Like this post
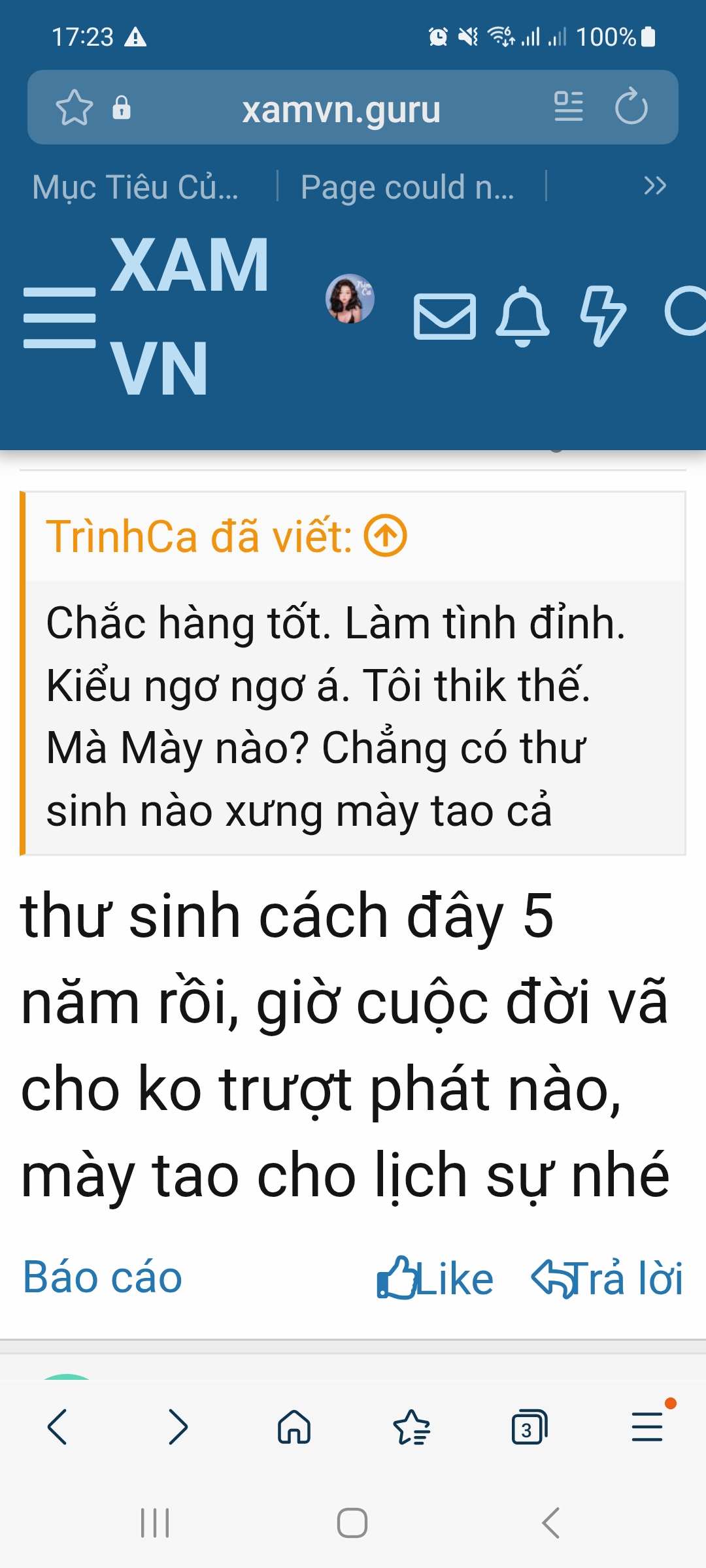 point(435,1279)
